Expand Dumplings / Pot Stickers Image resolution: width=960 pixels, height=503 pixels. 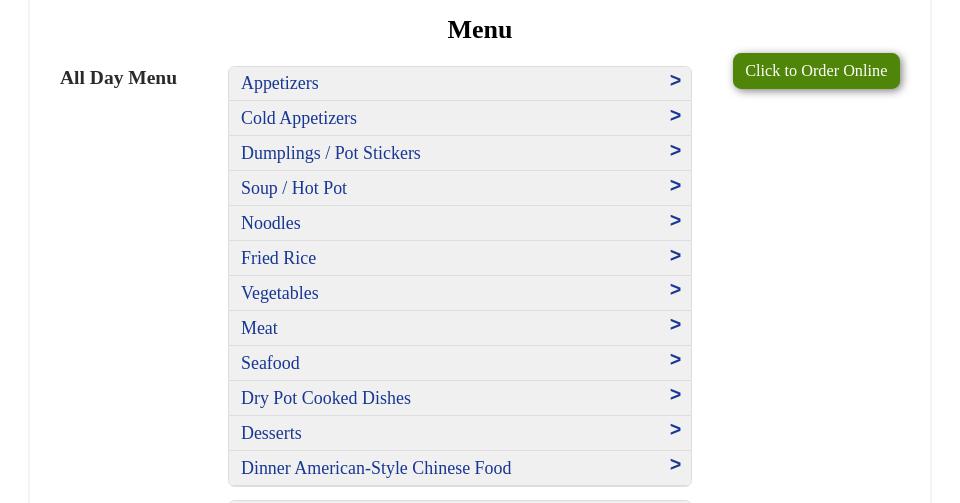pyautogui.click(x=459, y=153)
